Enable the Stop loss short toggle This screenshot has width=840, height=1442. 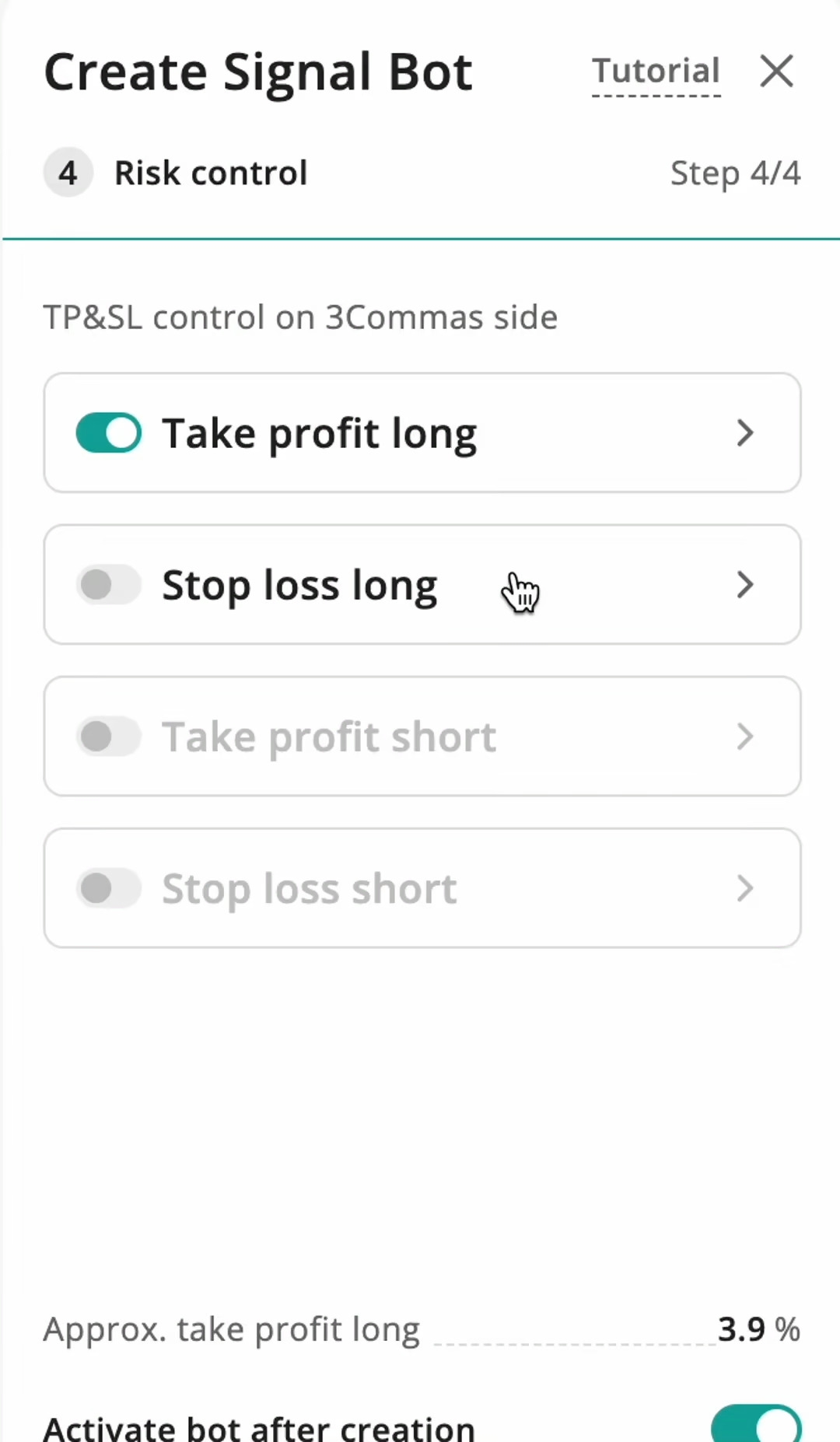pyautogui.click(x=108, y=887)
